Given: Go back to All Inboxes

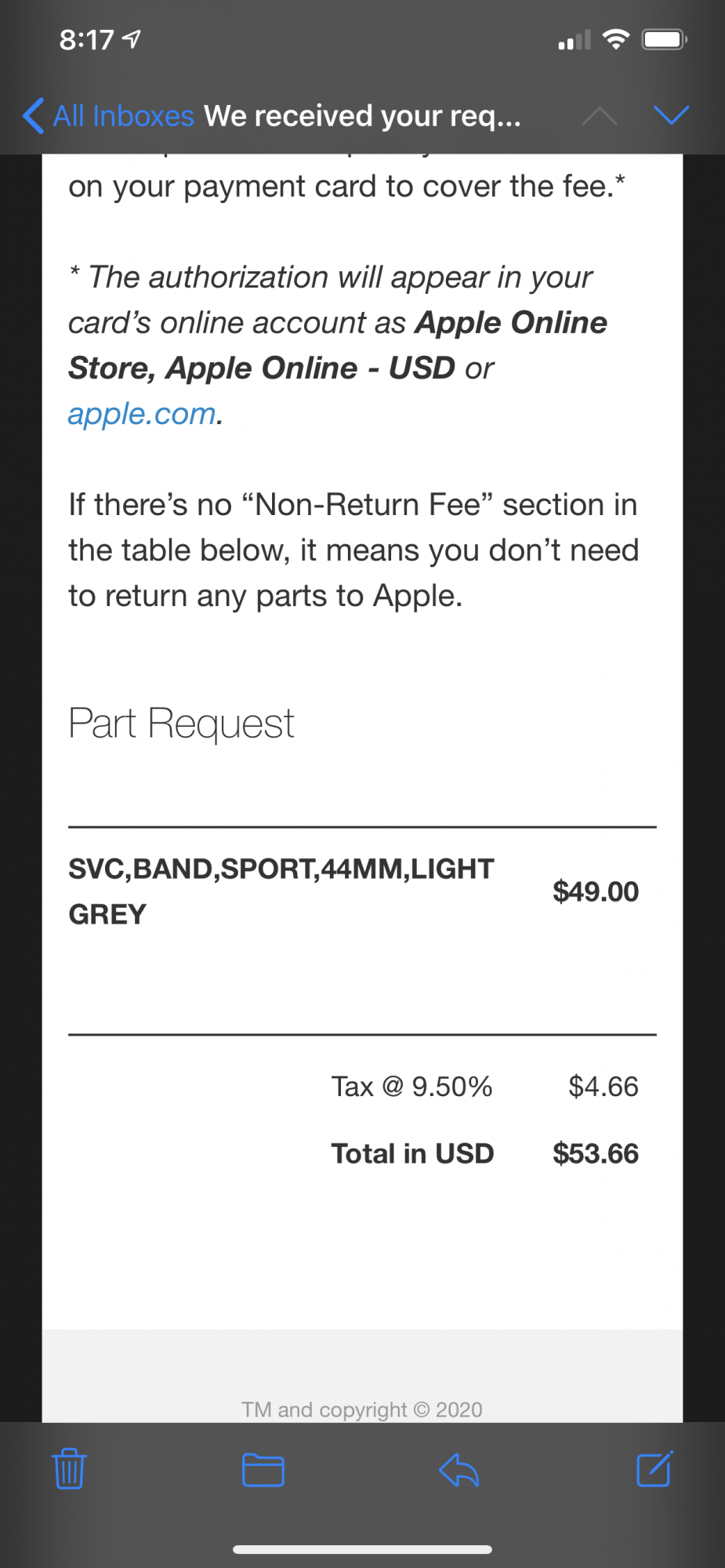Looking at the screenshot, I should point(110,116).
